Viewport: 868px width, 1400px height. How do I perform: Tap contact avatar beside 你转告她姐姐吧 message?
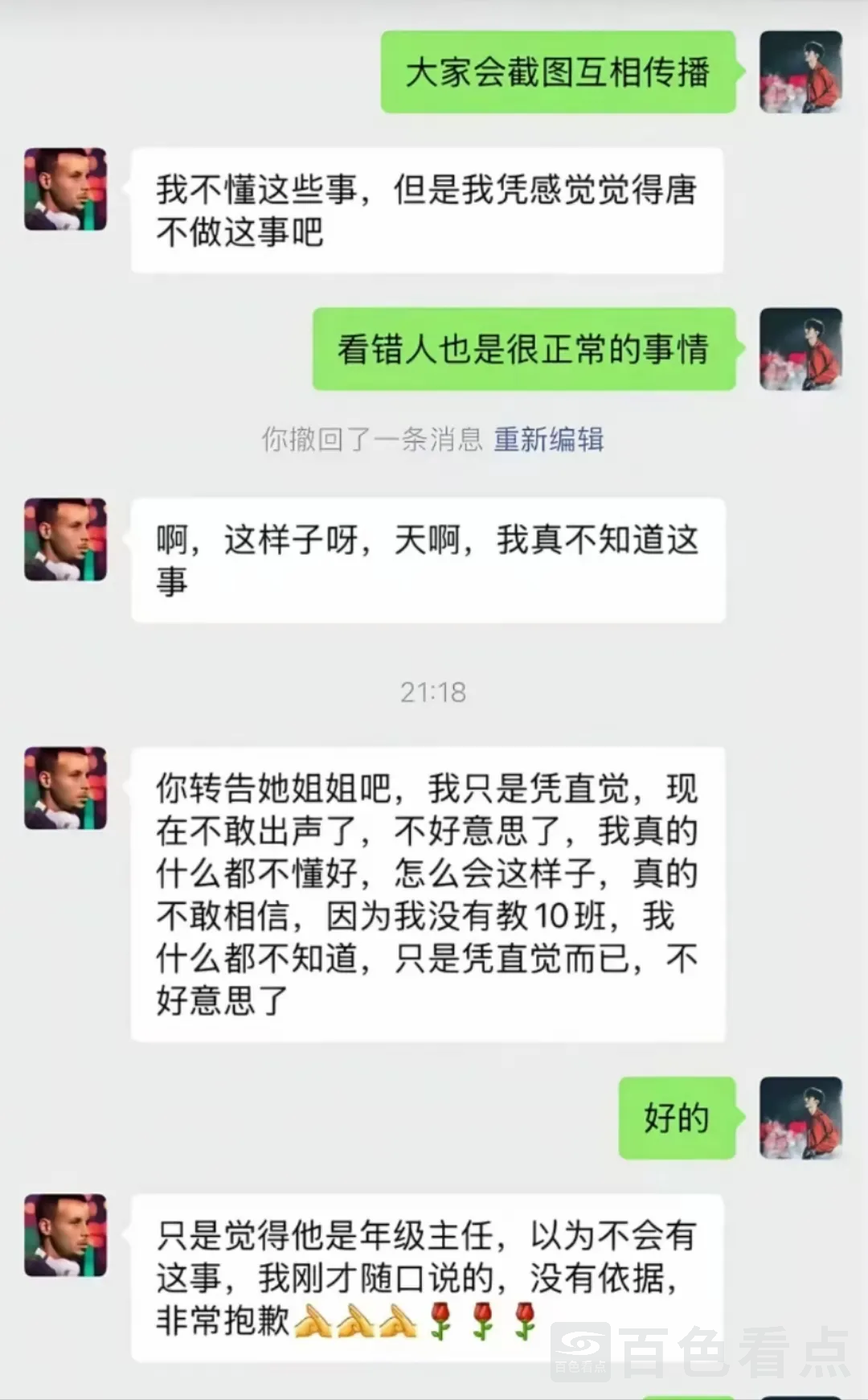click(x=66, y=788)
